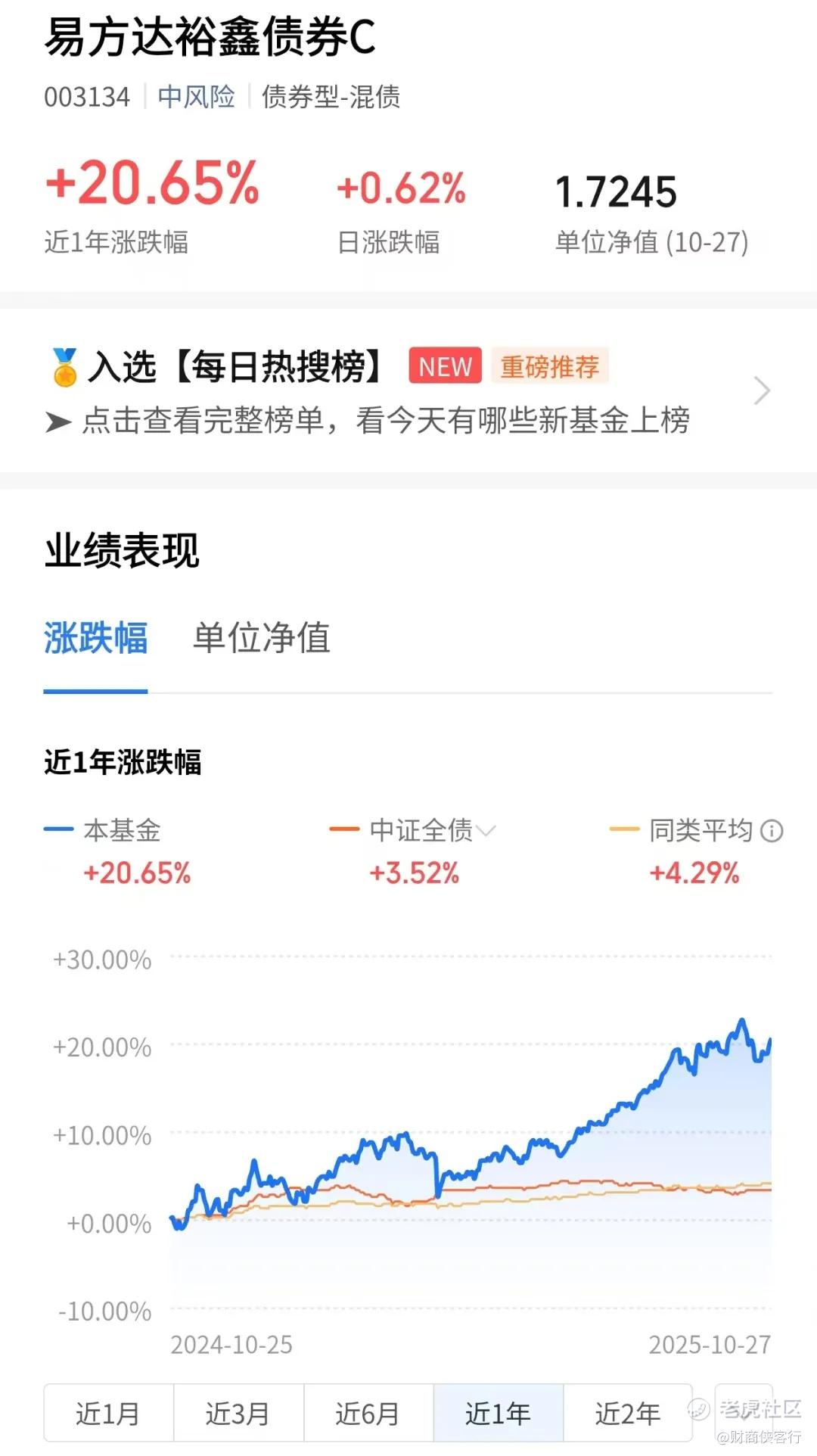Show info about 同类平均

(x=772, y=831)
